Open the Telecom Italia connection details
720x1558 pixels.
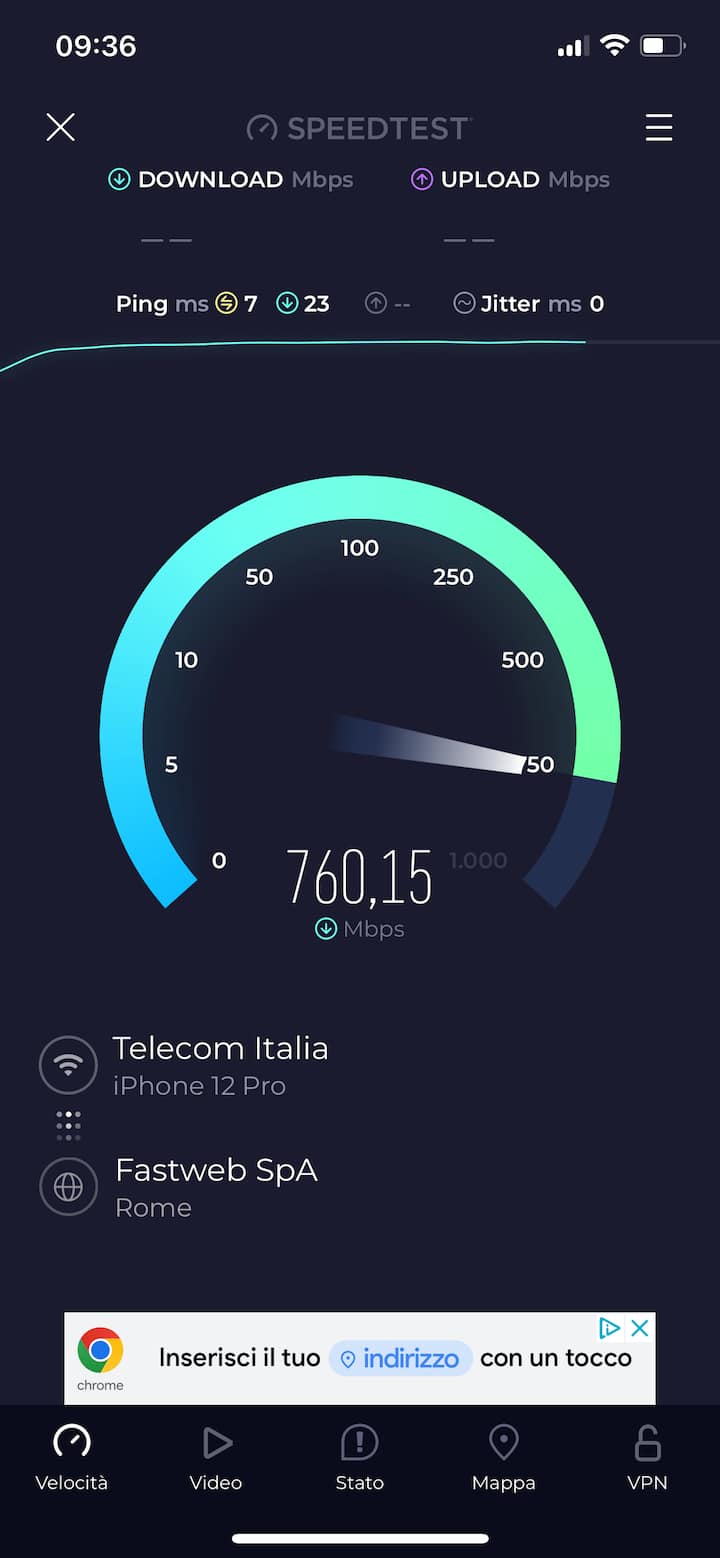click(x=220, y=1065)
